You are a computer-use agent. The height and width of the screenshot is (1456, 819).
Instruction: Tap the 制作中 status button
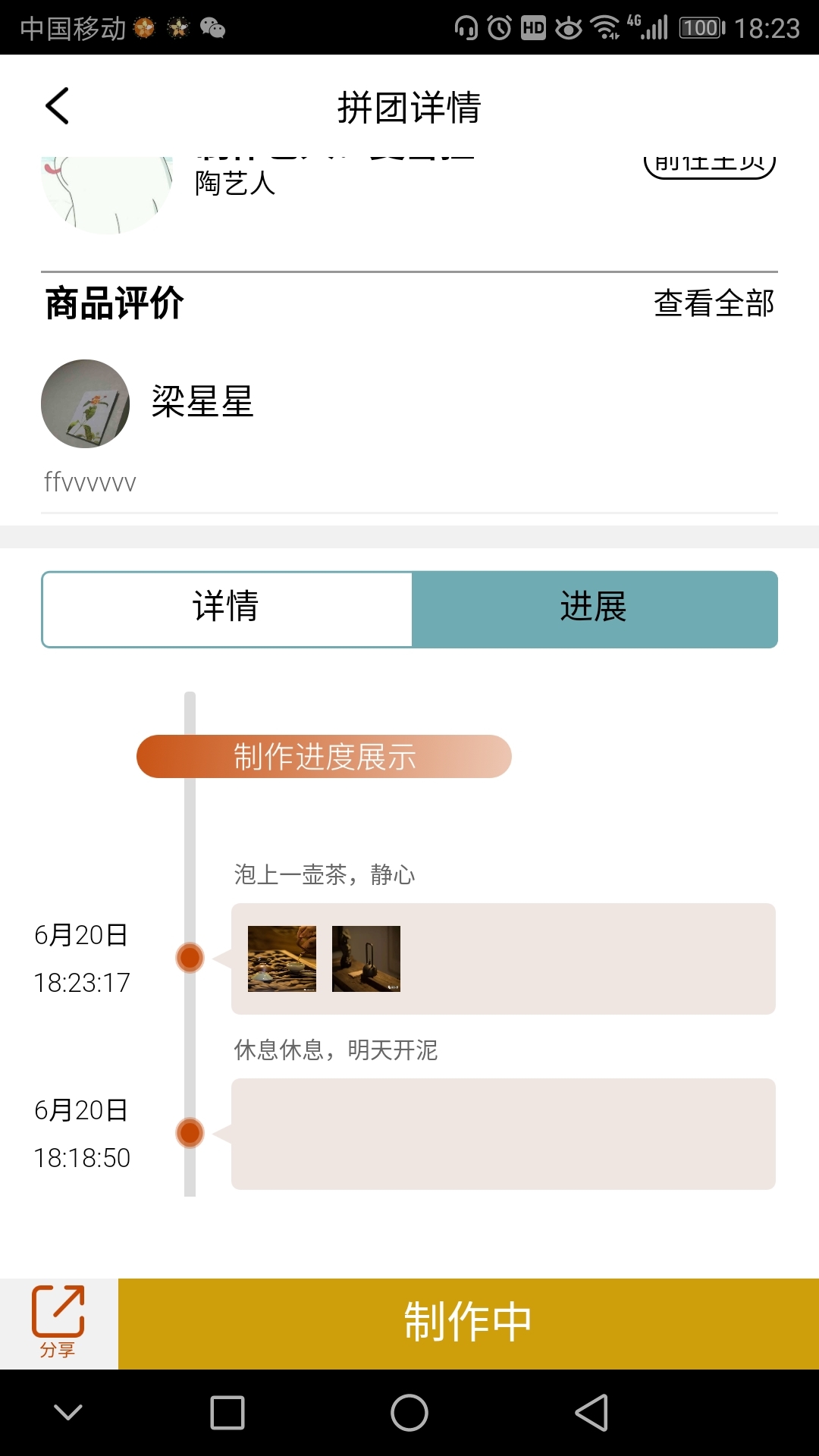(468, 1321)
